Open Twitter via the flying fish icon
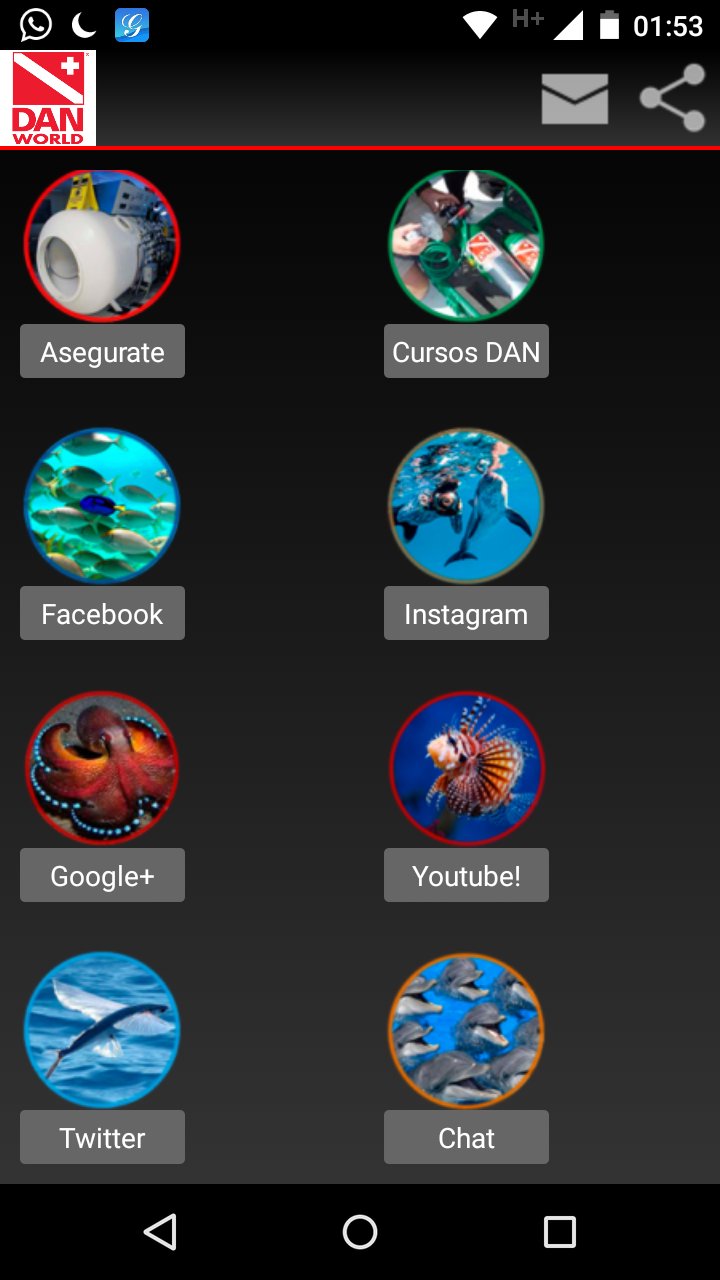This screenshot has height=1280, width=720. [x=102, y=1029]
